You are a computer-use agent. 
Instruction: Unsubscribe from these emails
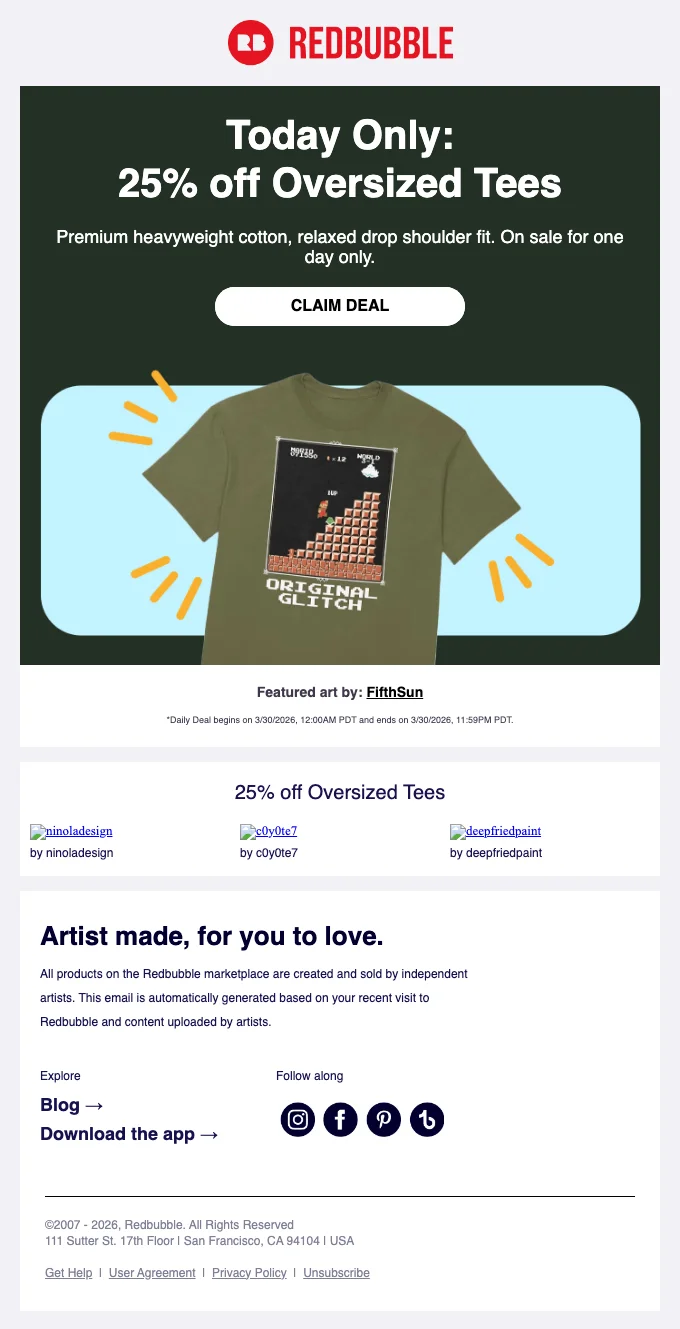click(x=336, y=1273)
